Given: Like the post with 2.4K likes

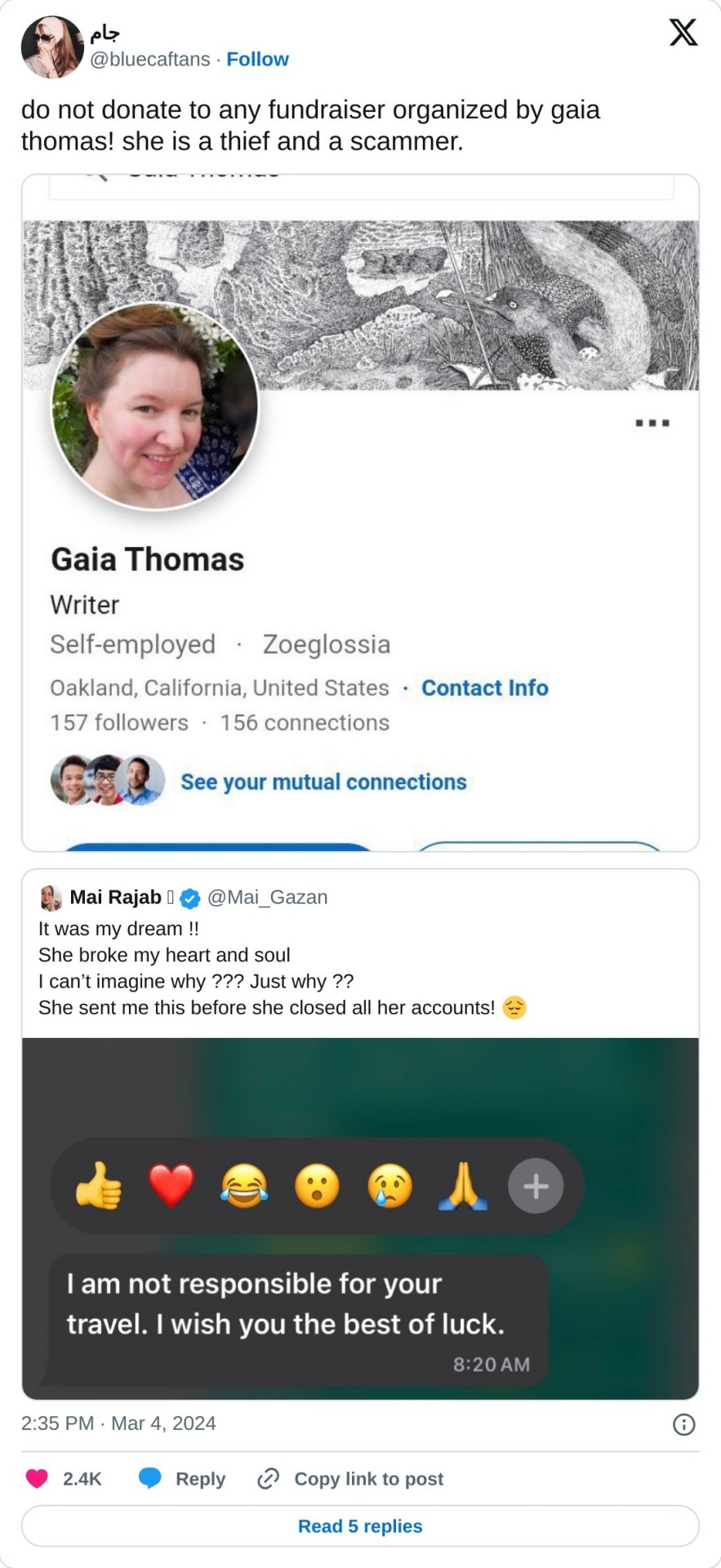Looking at the screenshot, I should [x=38, y=1478].
